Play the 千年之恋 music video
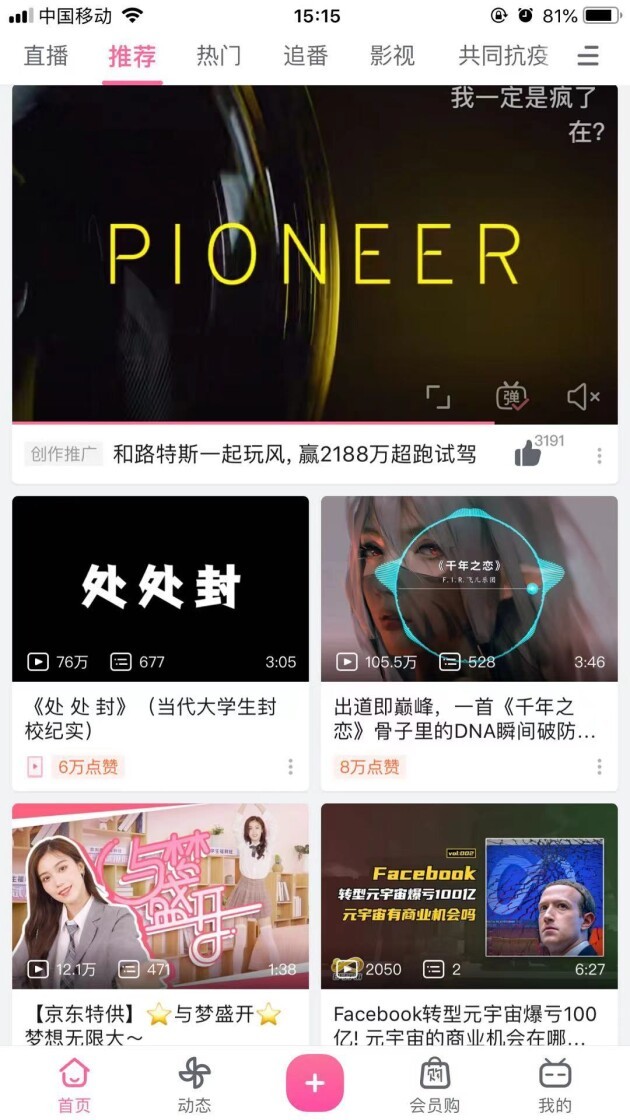The height and width of the screenshot is (1120, 630). (469, 588)
